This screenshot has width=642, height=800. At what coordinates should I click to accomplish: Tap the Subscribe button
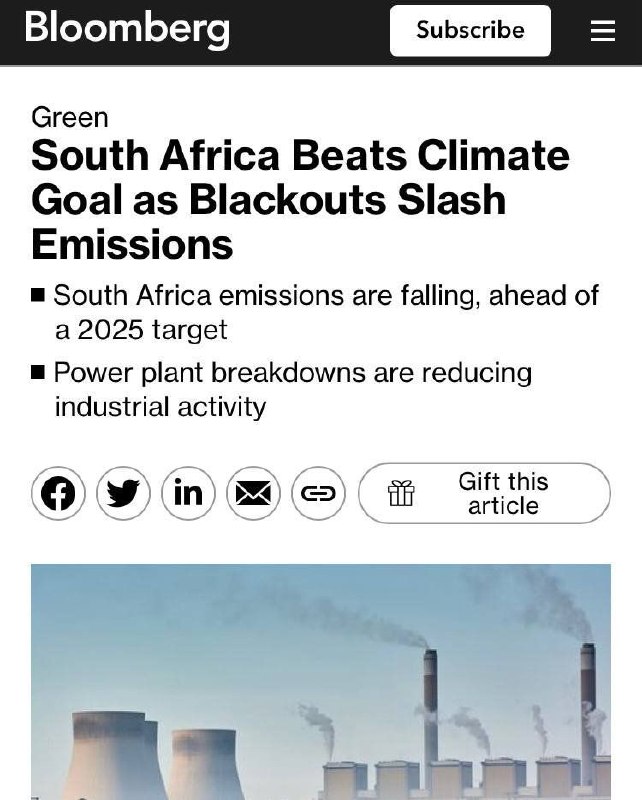tap(470, 30)
